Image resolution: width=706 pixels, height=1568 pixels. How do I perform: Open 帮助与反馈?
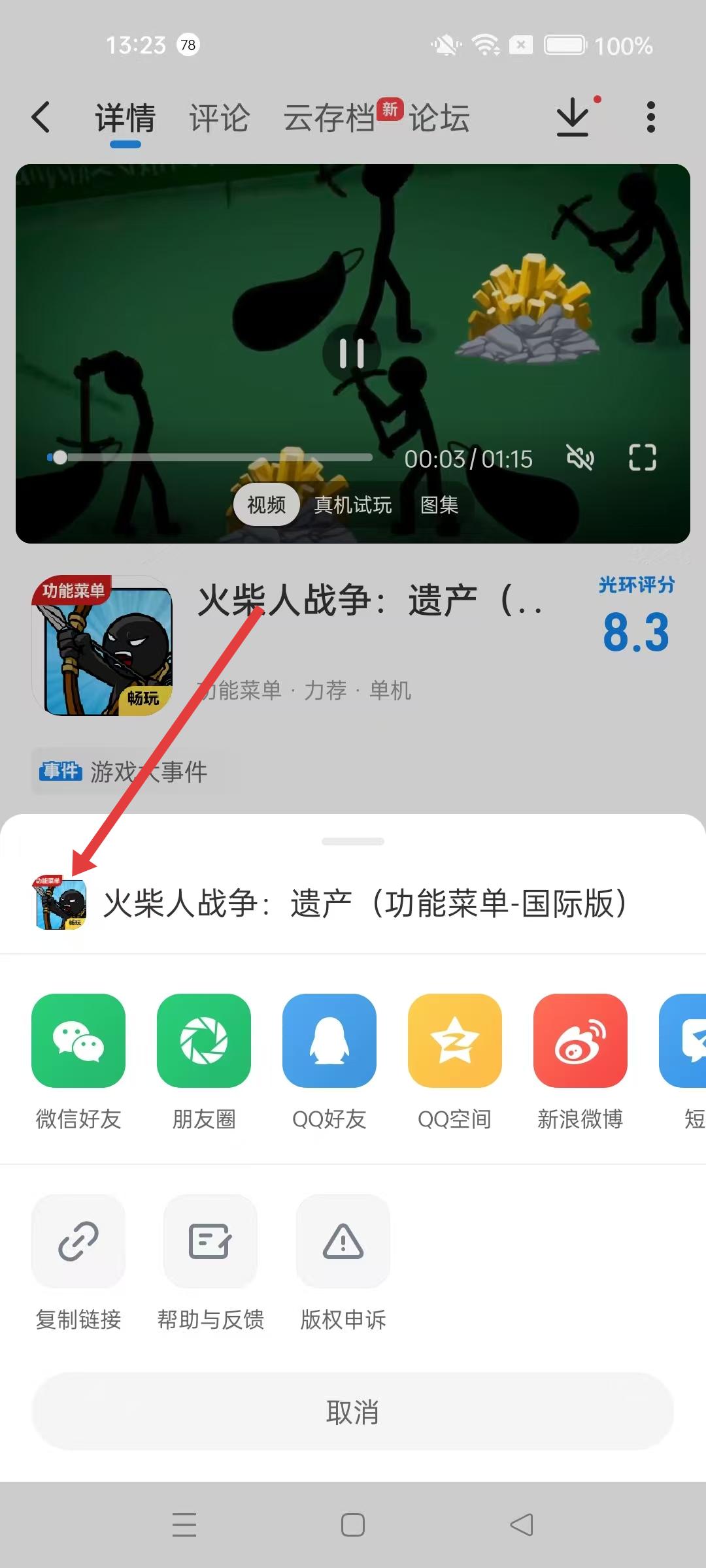(210, 1241)
